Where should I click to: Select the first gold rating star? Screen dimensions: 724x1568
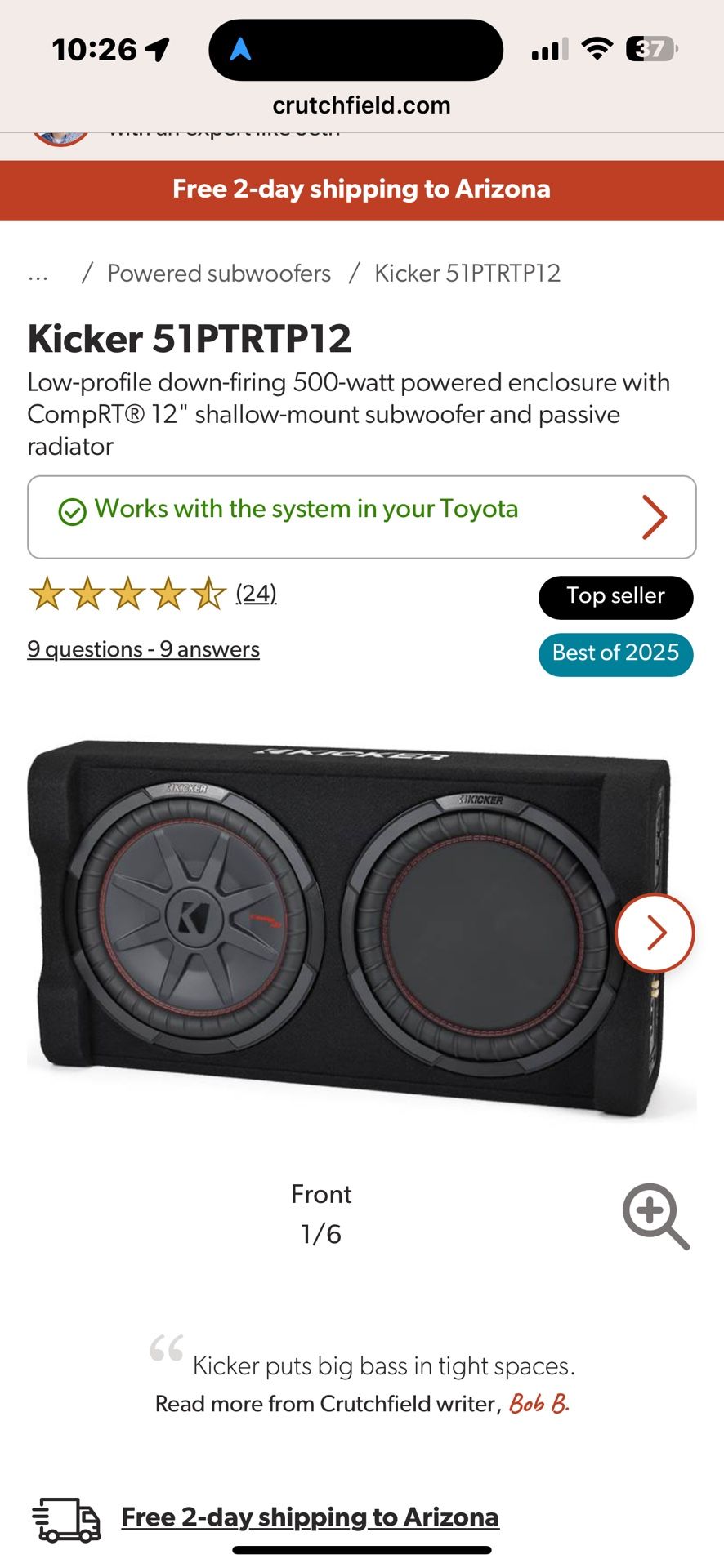click(x=48, y=595)
